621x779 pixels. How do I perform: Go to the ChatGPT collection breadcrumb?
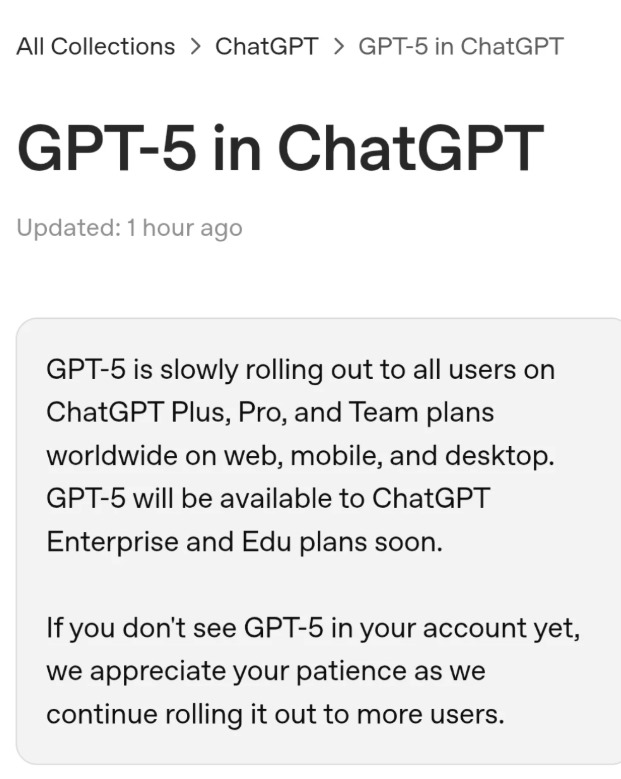(265, 46)
